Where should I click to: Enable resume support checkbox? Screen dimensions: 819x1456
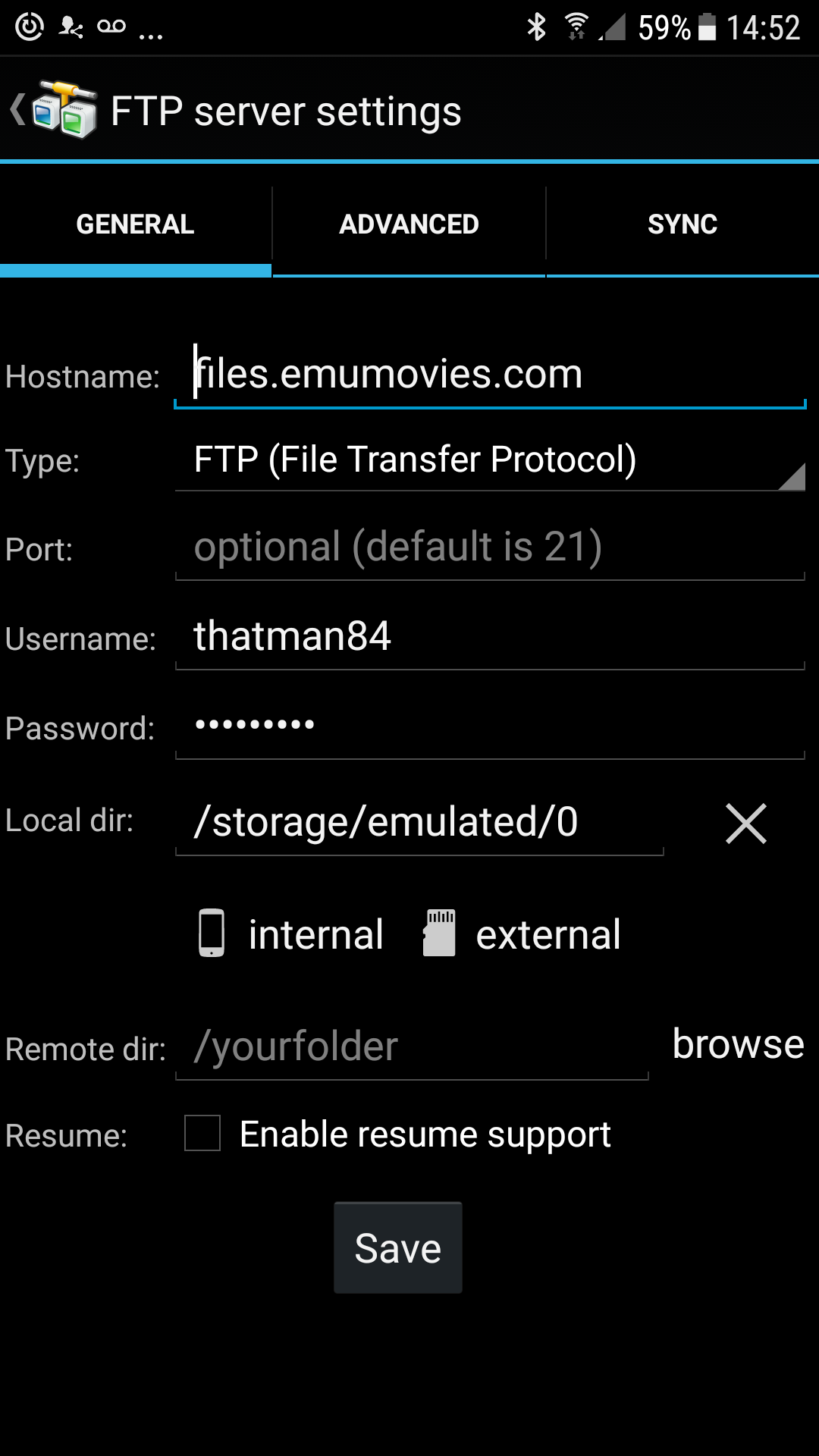click(x=202, y=1133)
